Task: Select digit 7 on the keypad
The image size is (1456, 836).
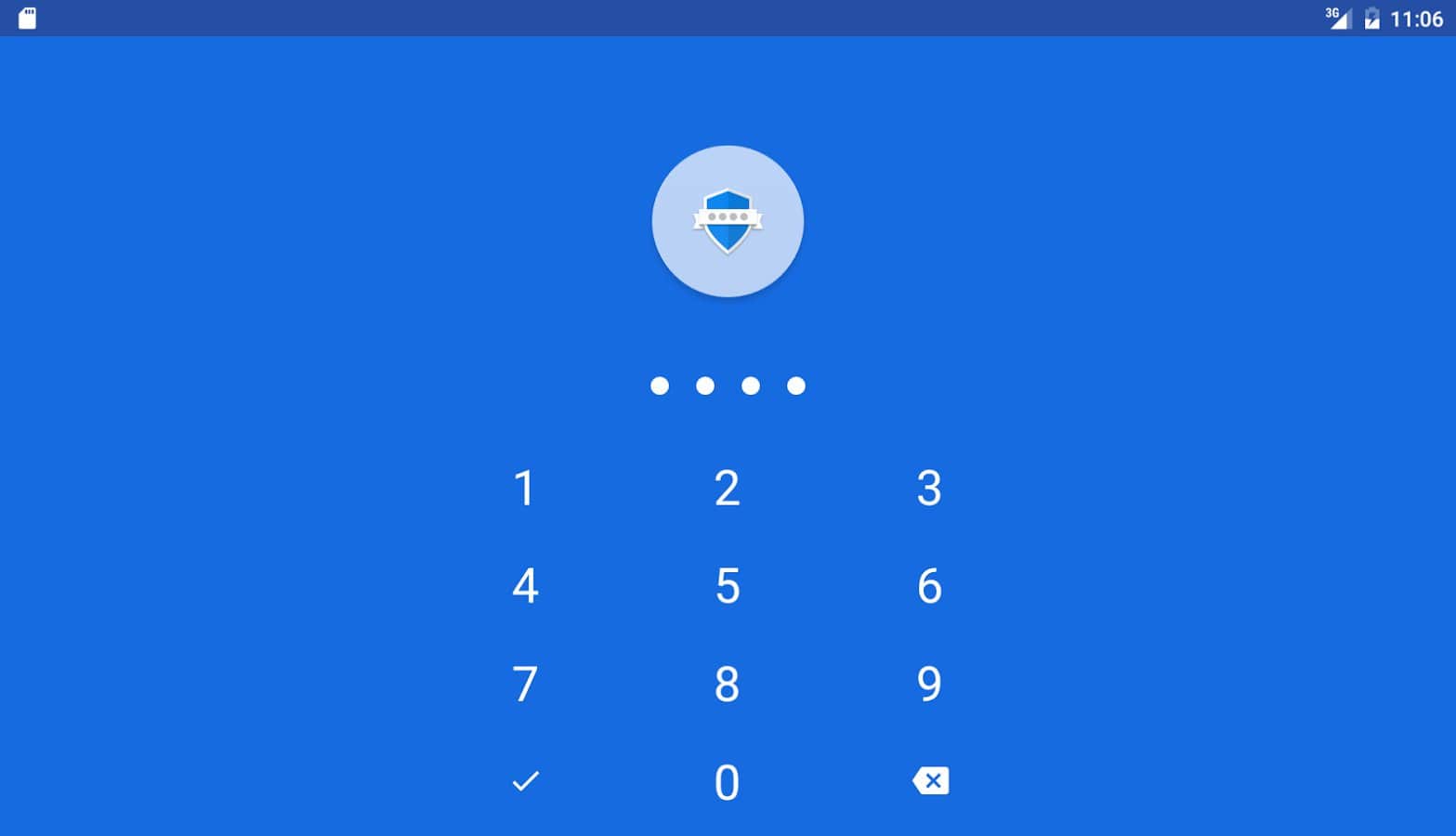Action: (525, 684)
